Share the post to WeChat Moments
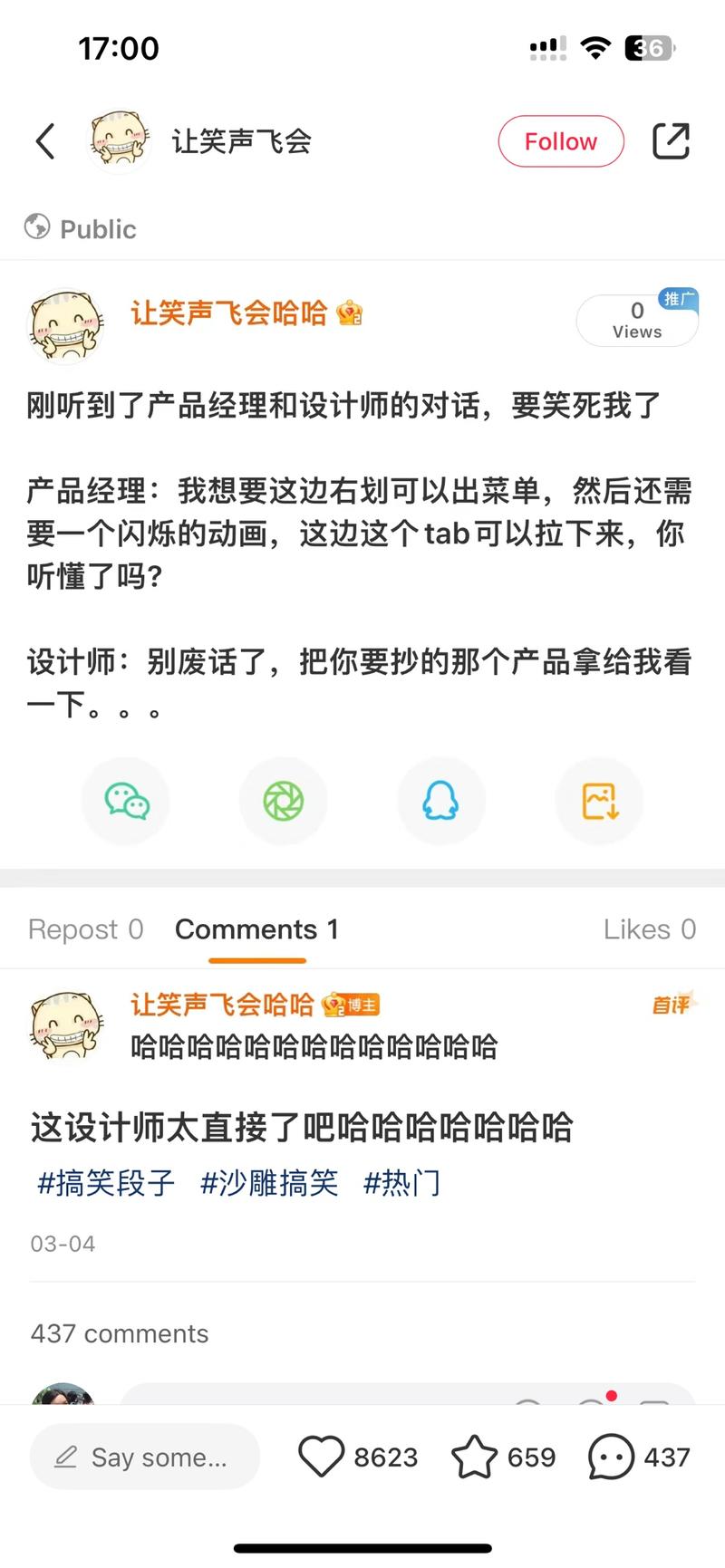725x1568 pixels. tap(284, 801)
